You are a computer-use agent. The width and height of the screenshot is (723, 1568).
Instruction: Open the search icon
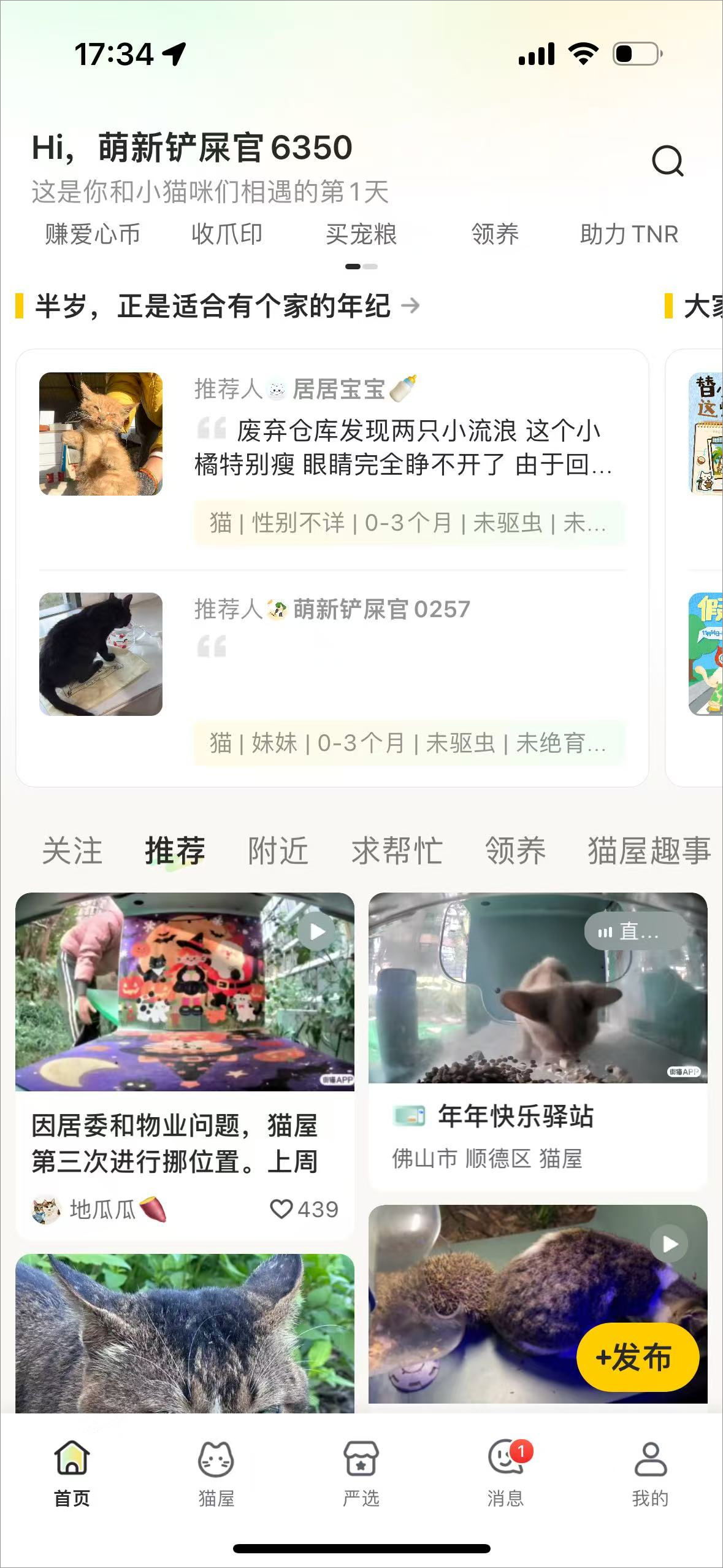coord(667,161)
